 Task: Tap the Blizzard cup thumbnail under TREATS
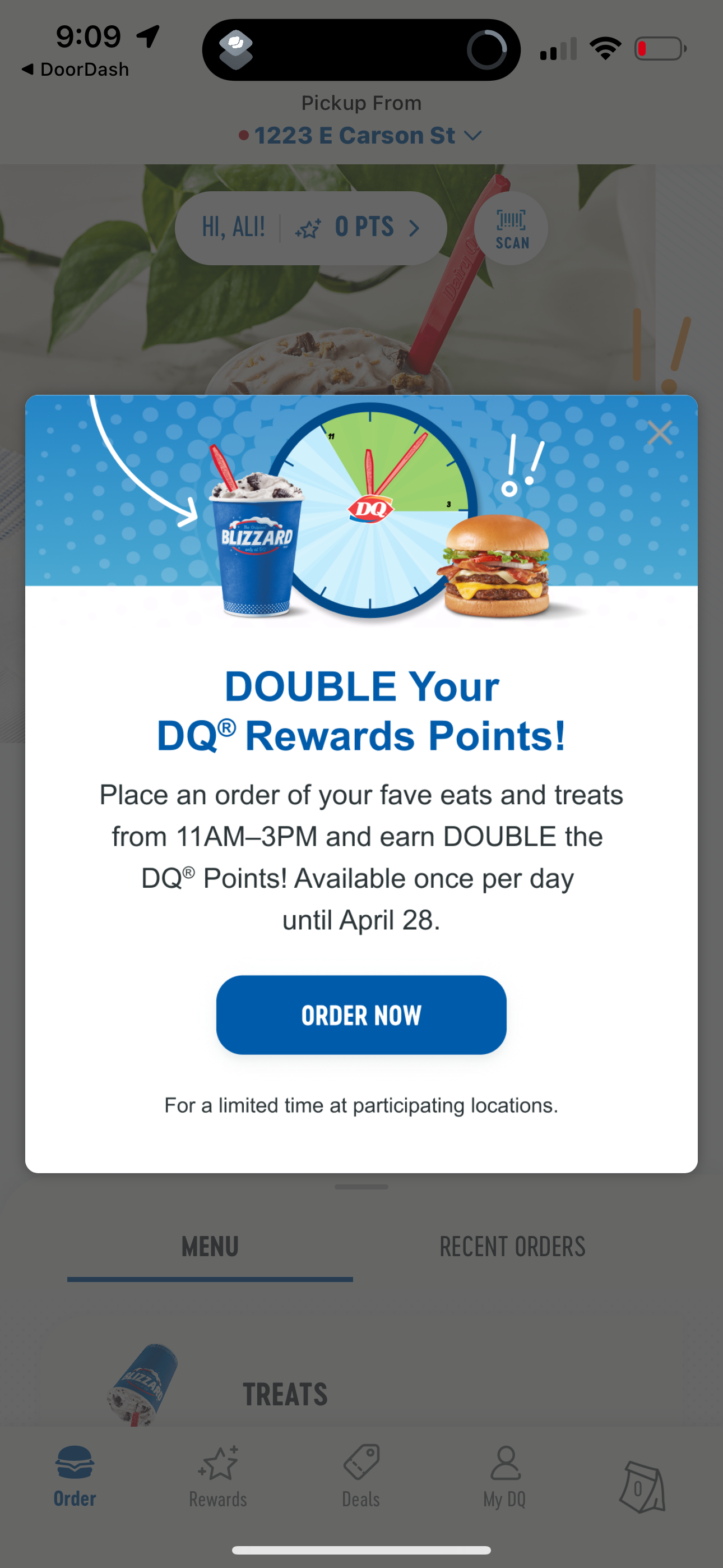[x=143, y=1384]
